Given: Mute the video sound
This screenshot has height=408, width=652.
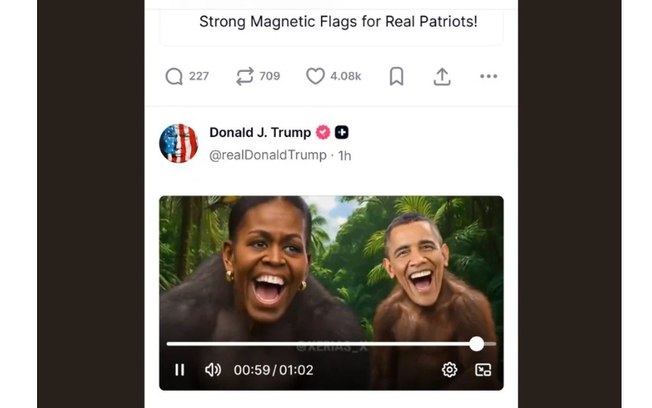Looking at the screenshot, I should click(x=212, y=370).
